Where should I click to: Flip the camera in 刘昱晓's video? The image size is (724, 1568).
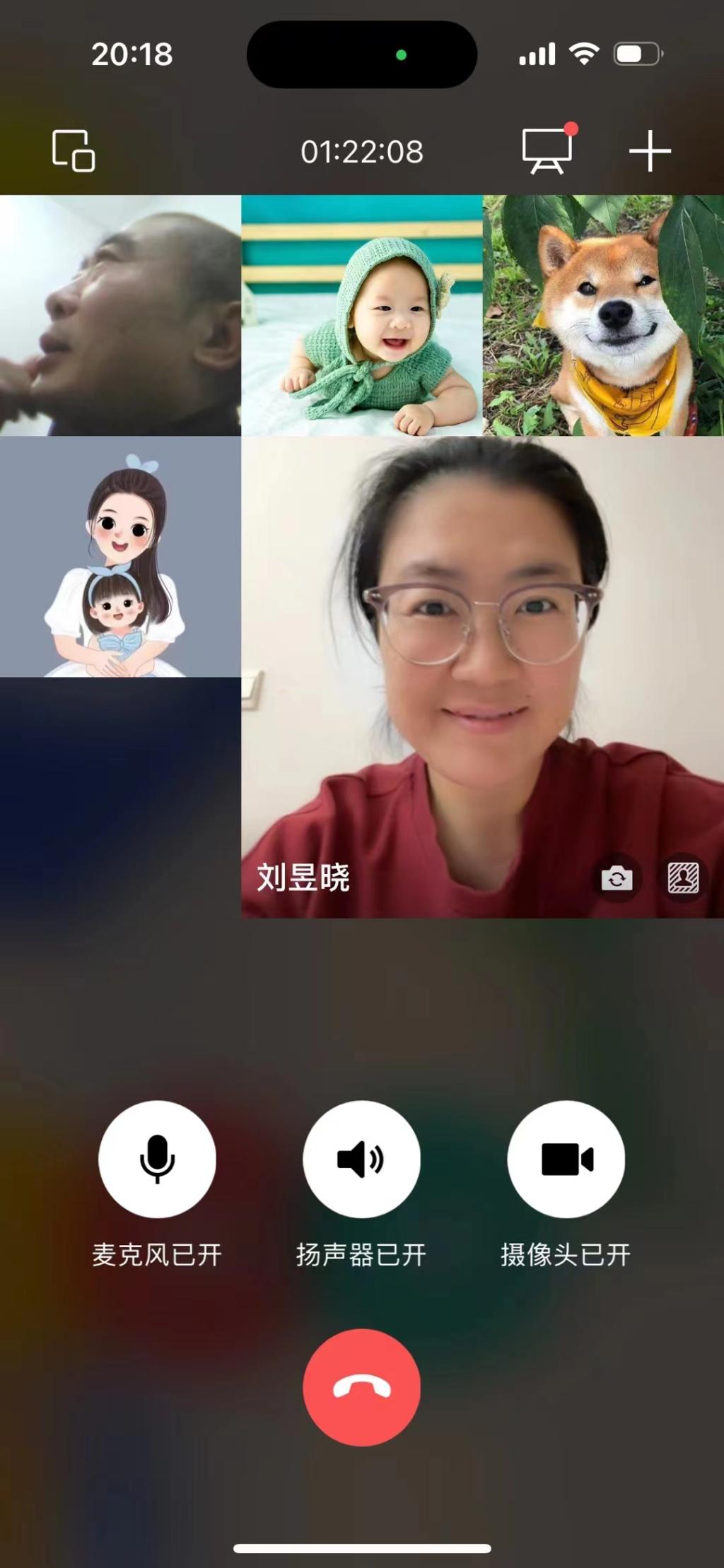(617, 878)
